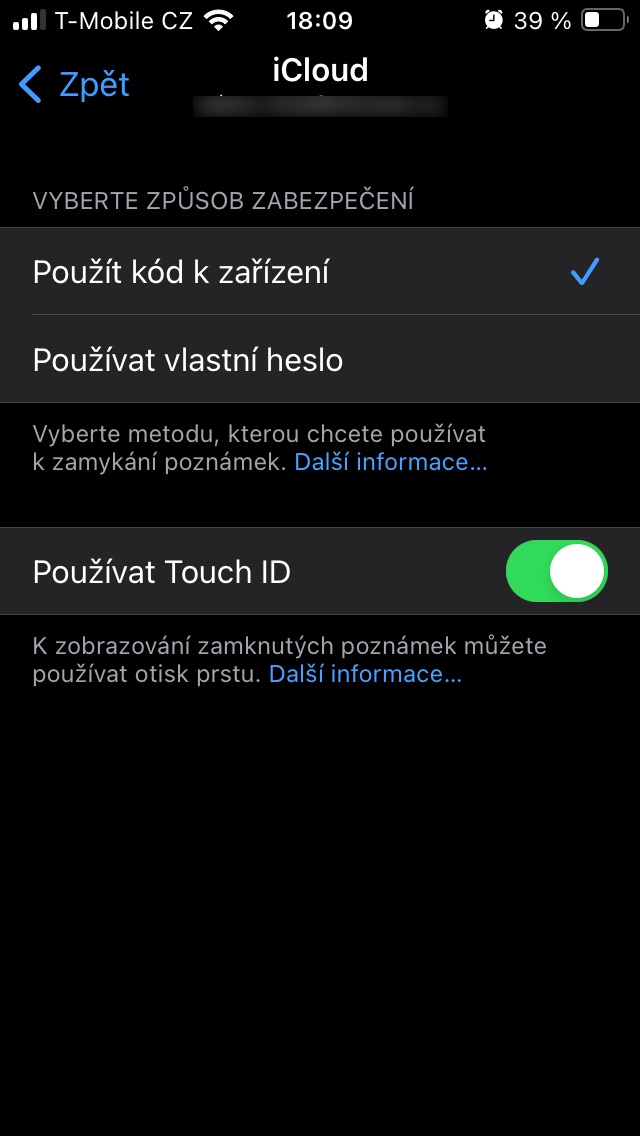Open Další informace about fingerprint use
The height and width of the screenshot is (1136, 640).
pyautogui.click(x=365, y=674)
